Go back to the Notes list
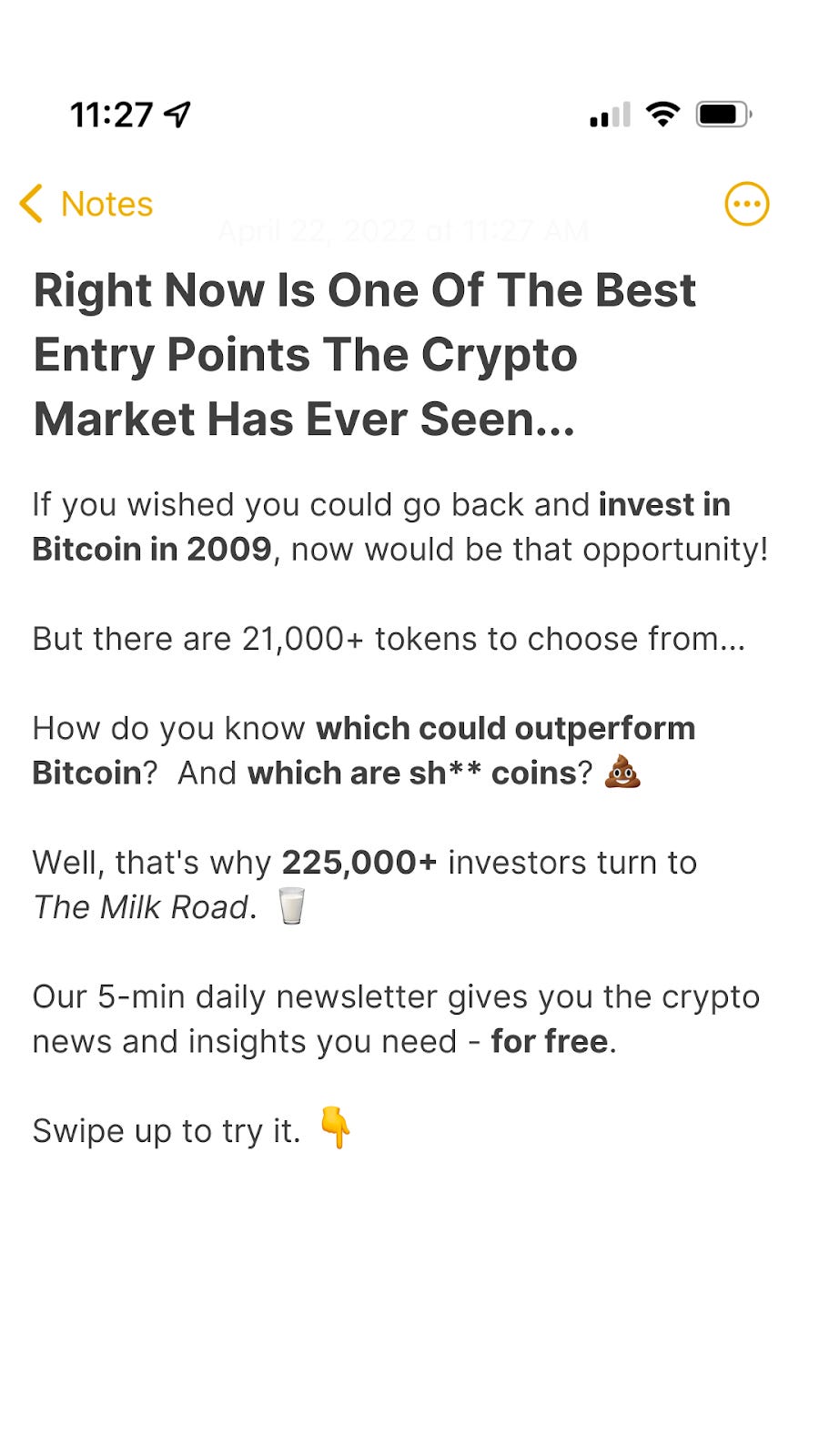819x1456 pixels. pyautogui.click(x=86, y=204)
